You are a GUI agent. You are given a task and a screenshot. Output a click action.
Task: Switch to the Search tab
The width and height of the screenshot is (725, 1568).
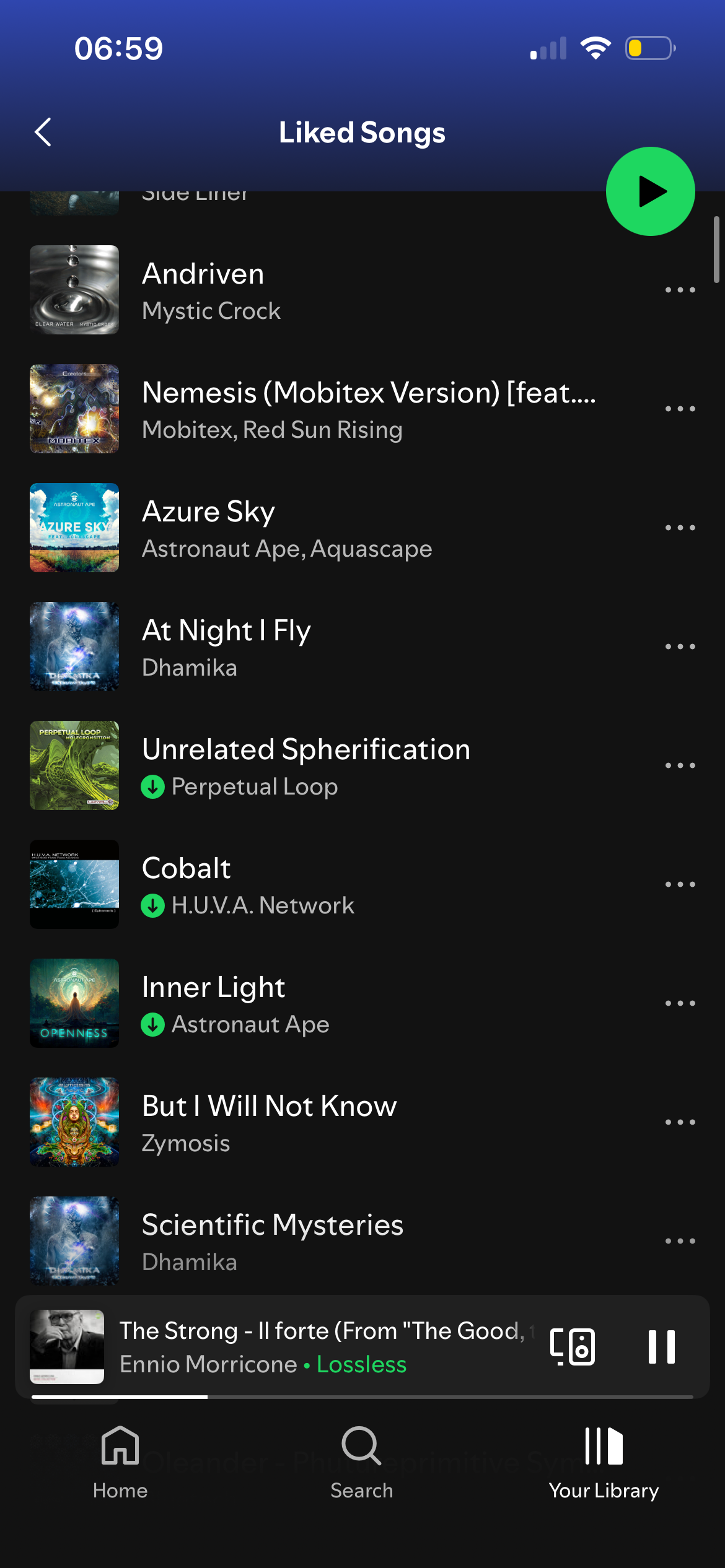[x=362, y=1463]
